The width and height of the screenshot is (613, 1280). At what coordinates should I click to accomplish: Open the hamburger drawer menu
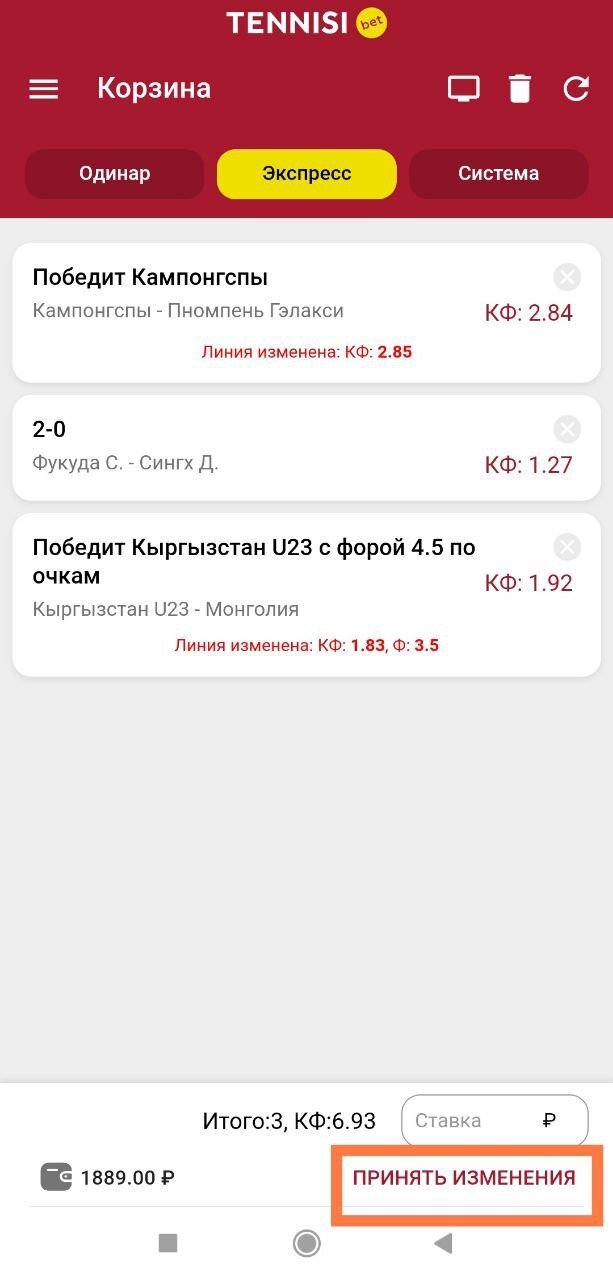[44, 89]
